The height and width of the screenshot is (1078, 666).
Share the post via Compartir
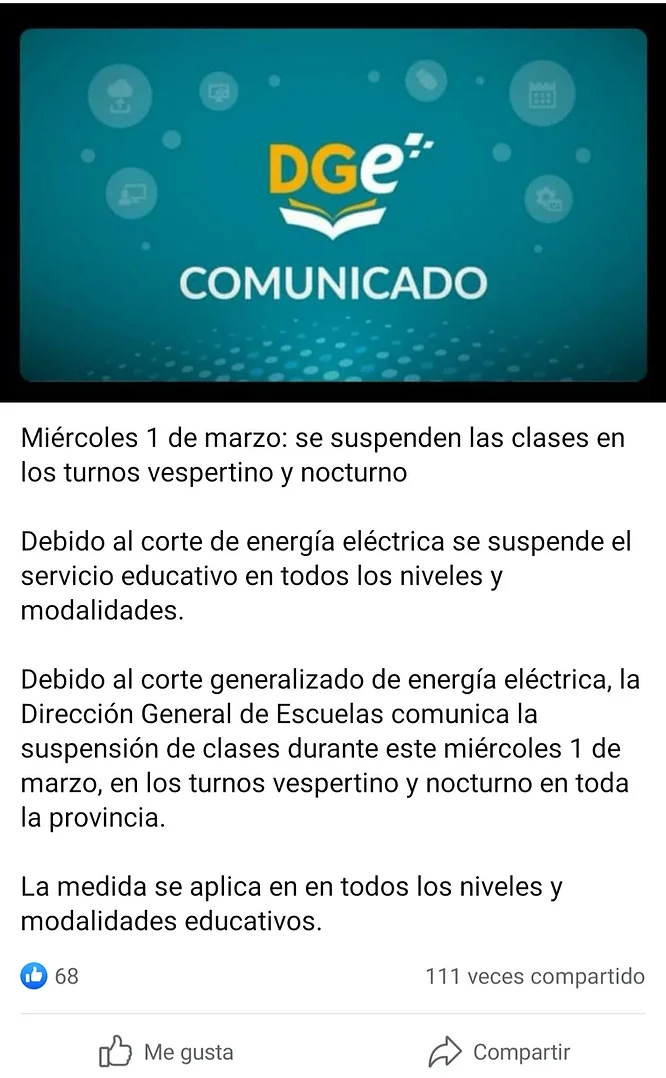(x=499, y=1052)
